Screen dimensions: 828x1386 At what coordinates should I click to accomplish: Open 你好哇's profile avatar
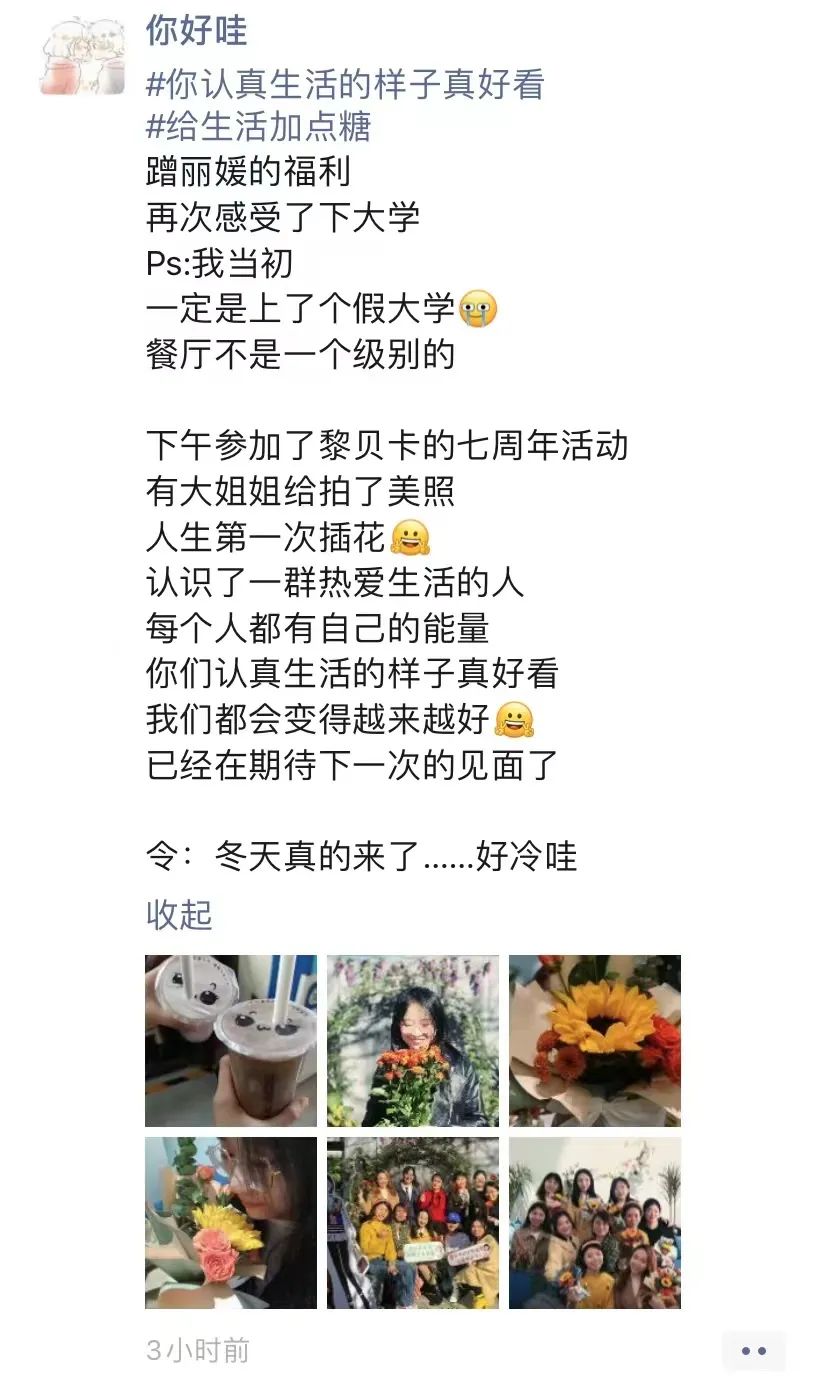(x=82, y=57)
